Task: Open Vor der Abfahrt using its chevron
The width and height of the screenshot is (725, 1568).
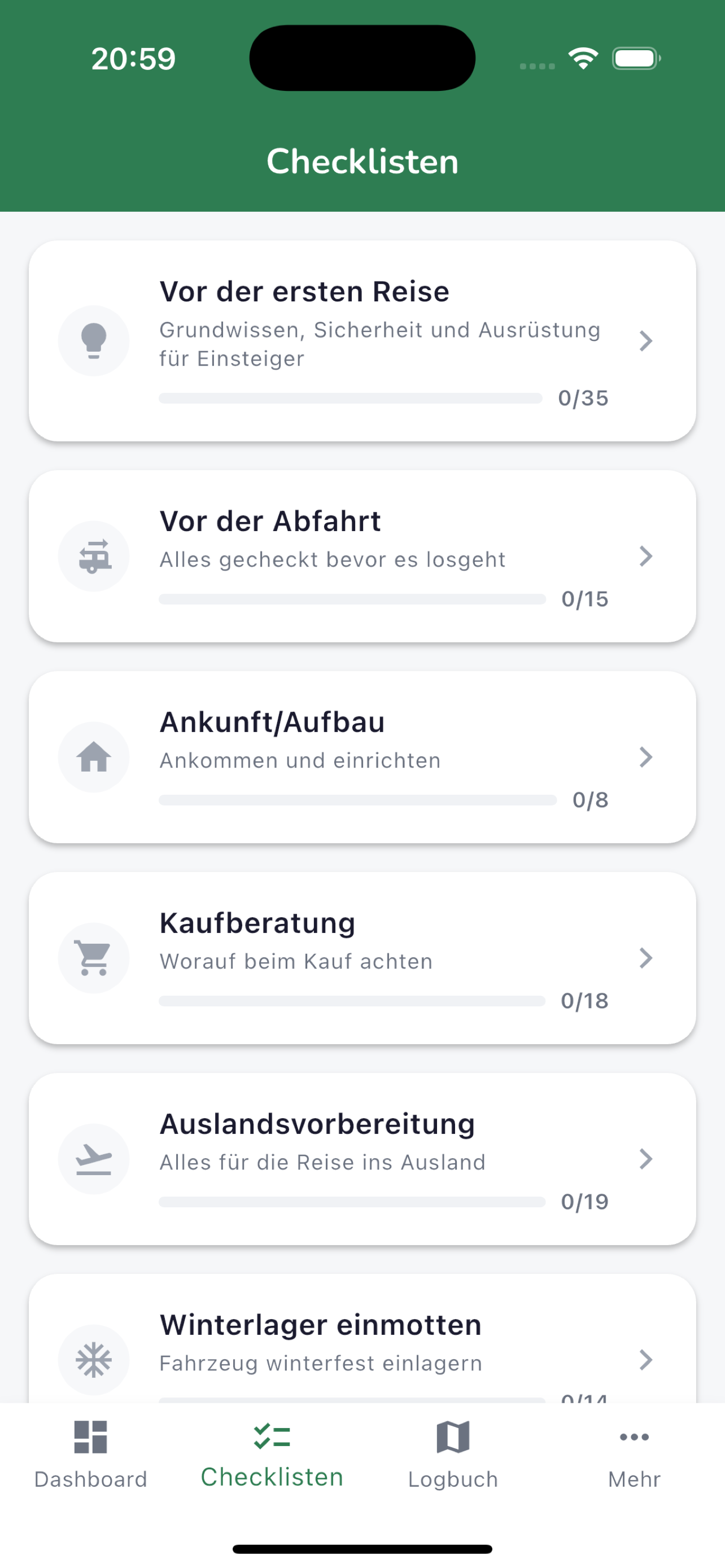Action: (x=646, y=556)
